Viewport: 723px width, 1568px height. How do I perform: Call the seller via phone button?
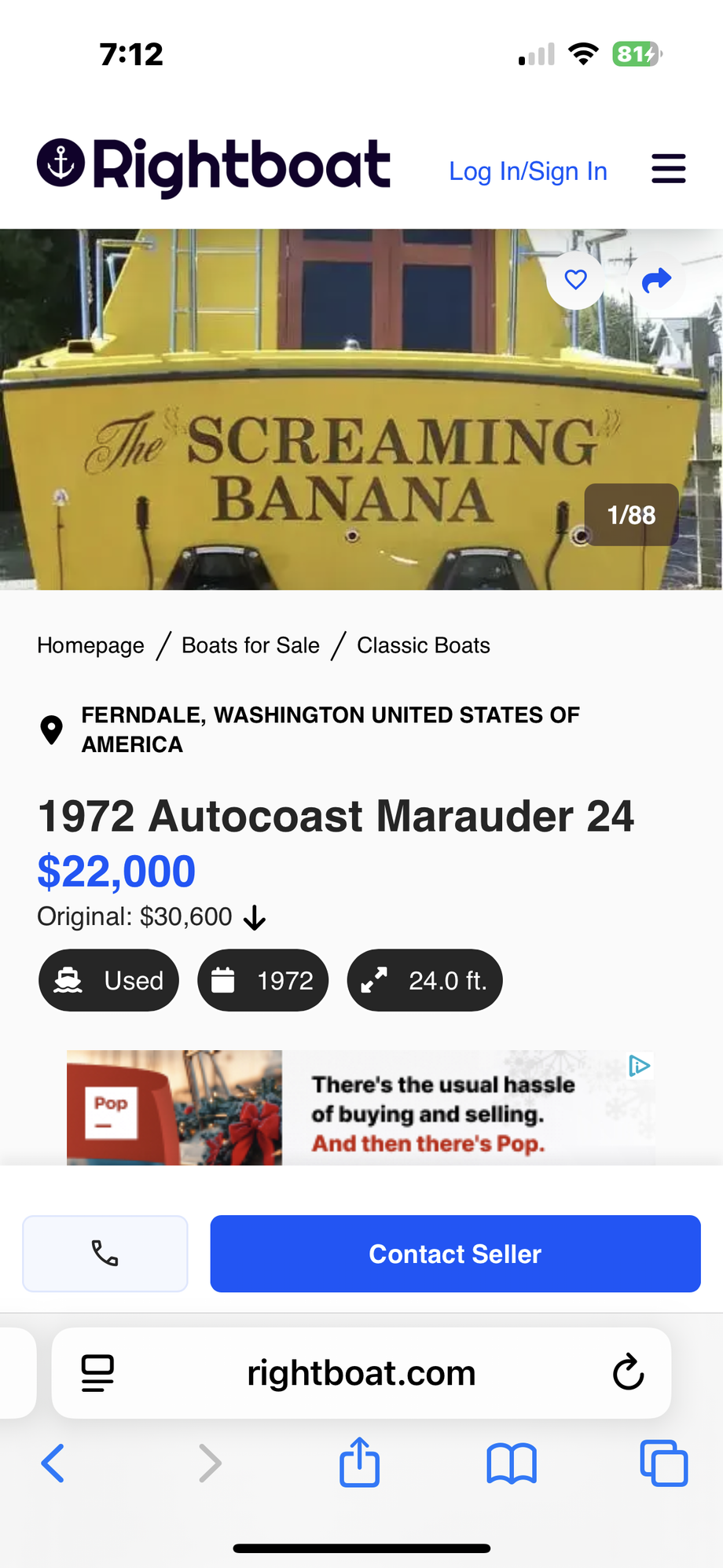105,1254
